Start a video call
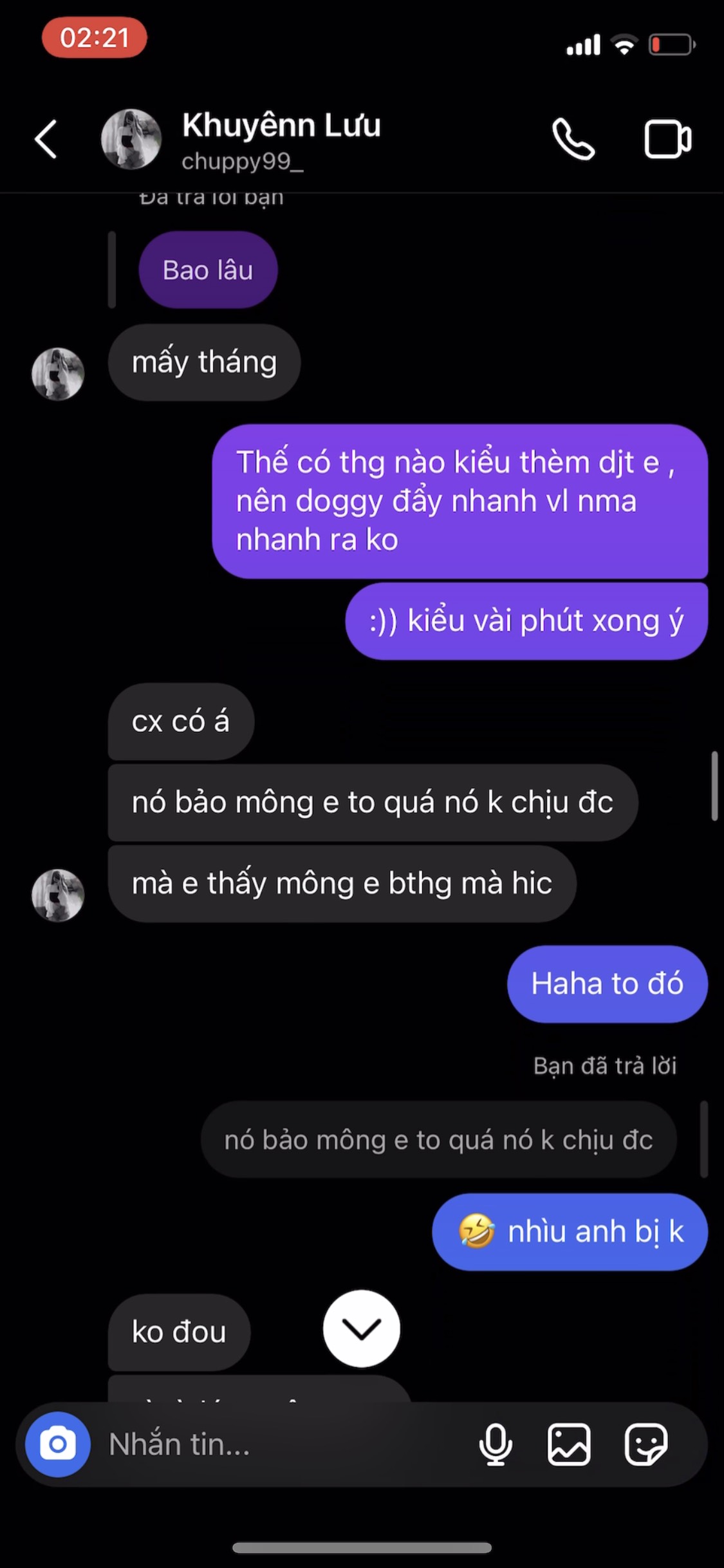The height and width of the screenshot is (1568, 724). tap(668, 138)
